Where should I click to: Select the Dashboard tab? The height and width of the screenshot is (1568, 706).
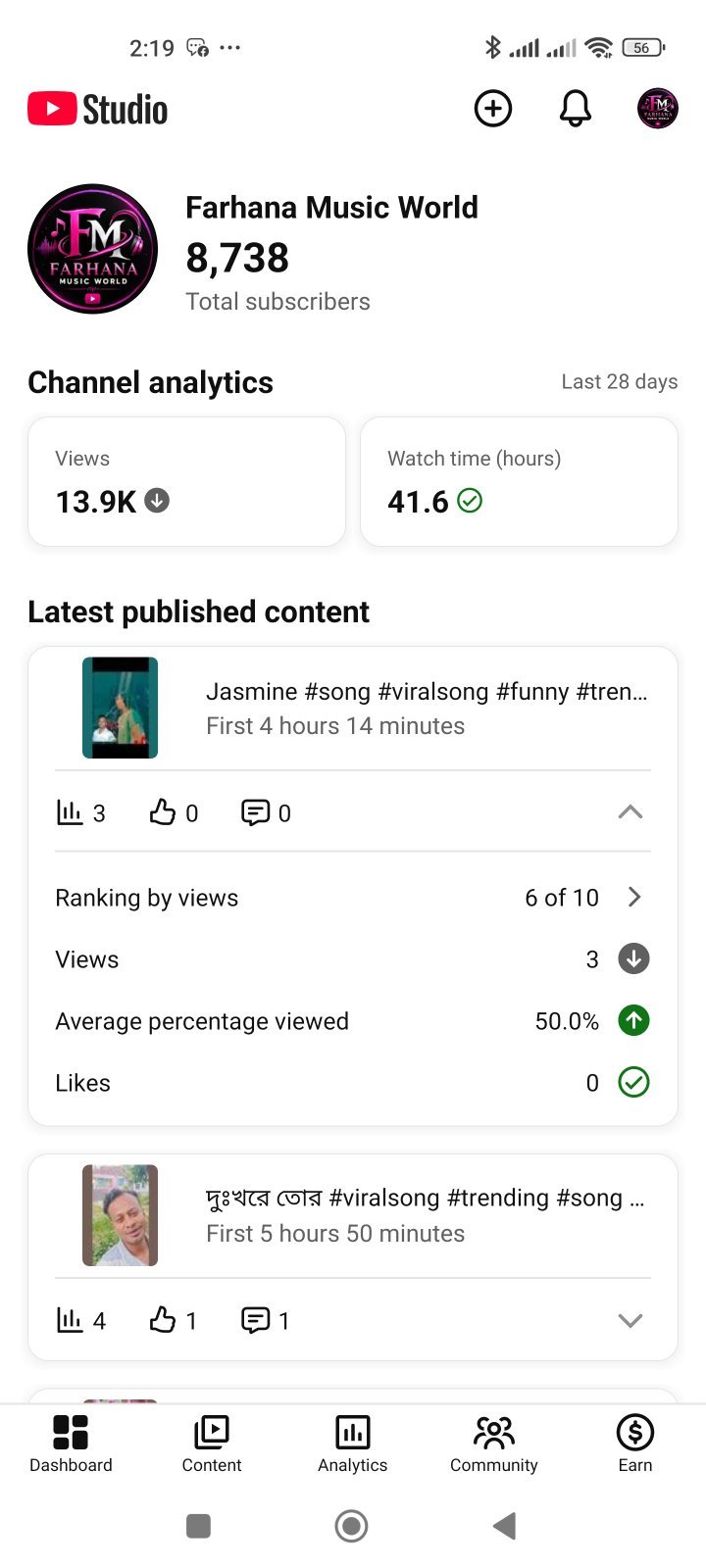(71, 1445)
